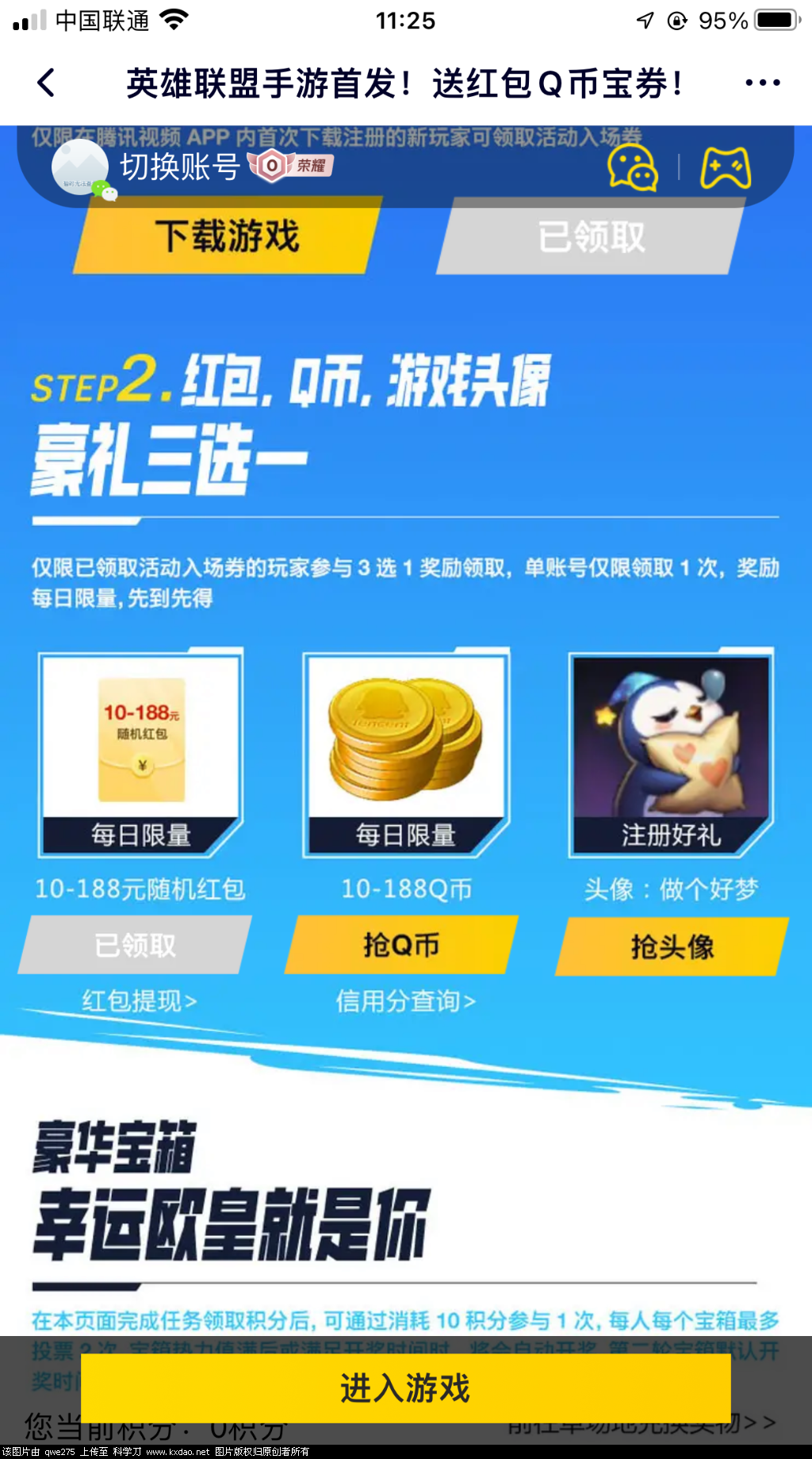Click the game controller icon
The image size is (812, 1459).
(726, 167)
